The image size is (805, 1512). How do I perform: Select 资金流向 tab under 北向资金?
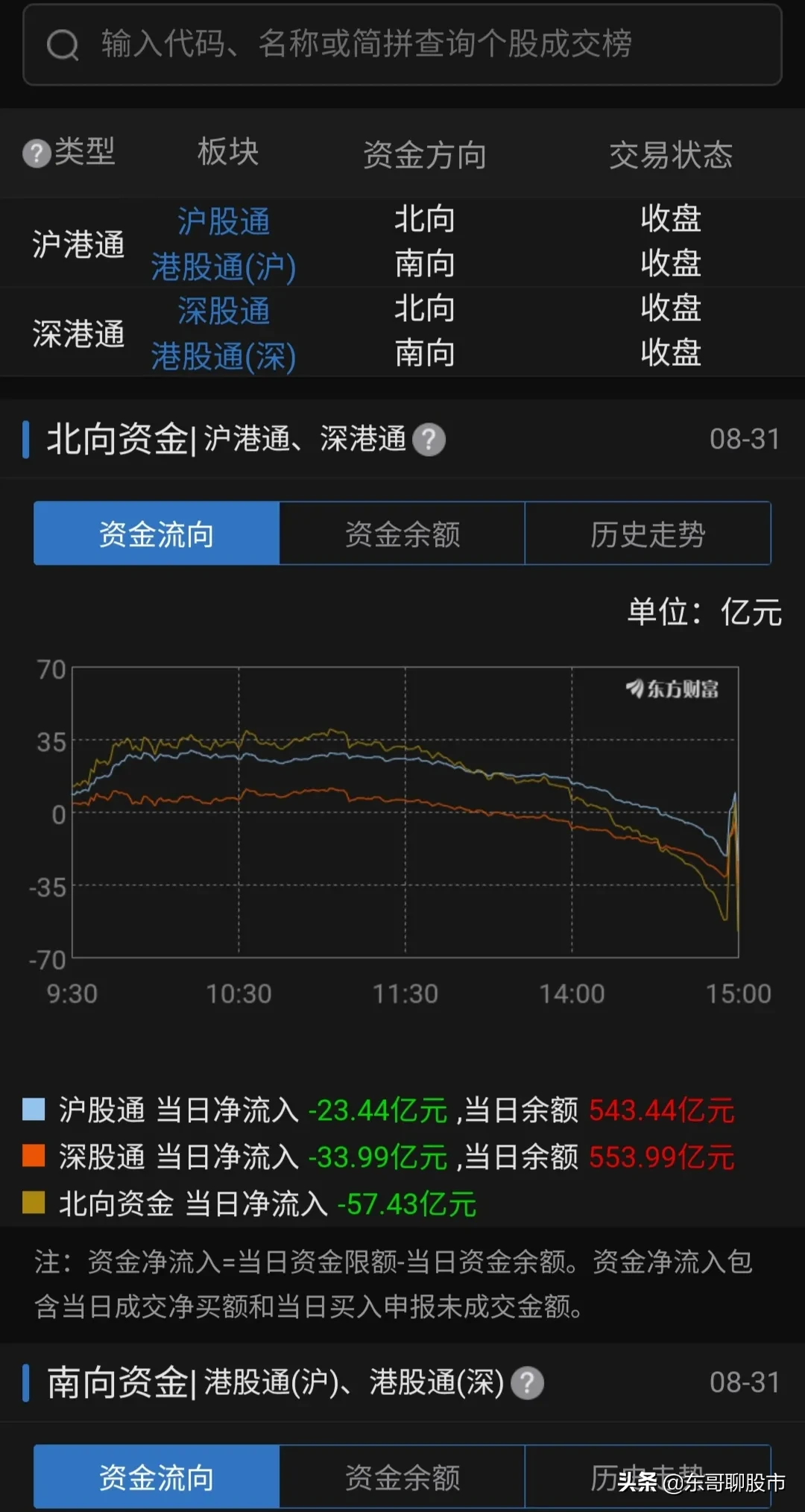157,534
